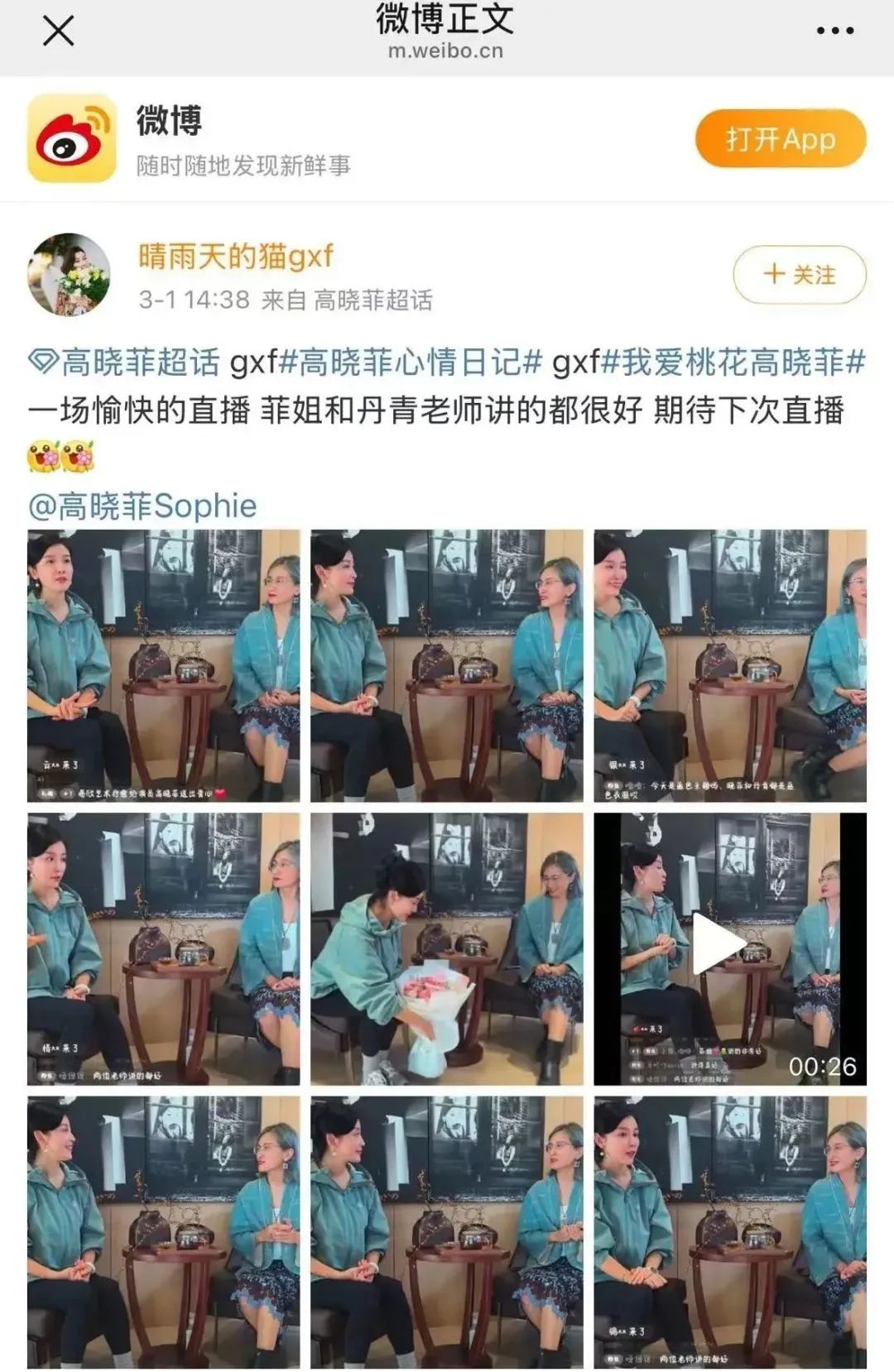
Task: Open hashtag #我爱桃花高晓菲#
Action: pos(733,362)
